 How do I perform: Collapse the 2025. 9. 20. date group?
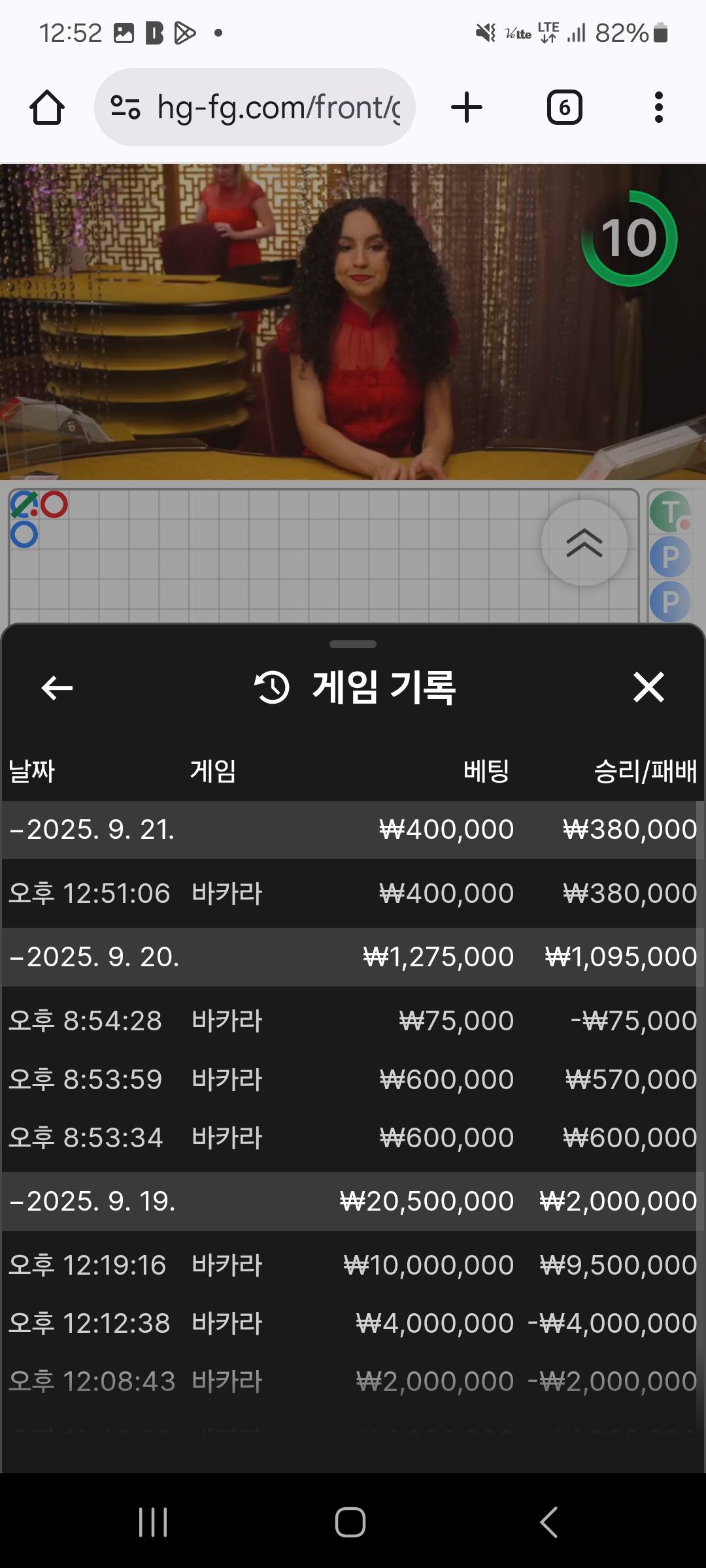pos(93,957)
